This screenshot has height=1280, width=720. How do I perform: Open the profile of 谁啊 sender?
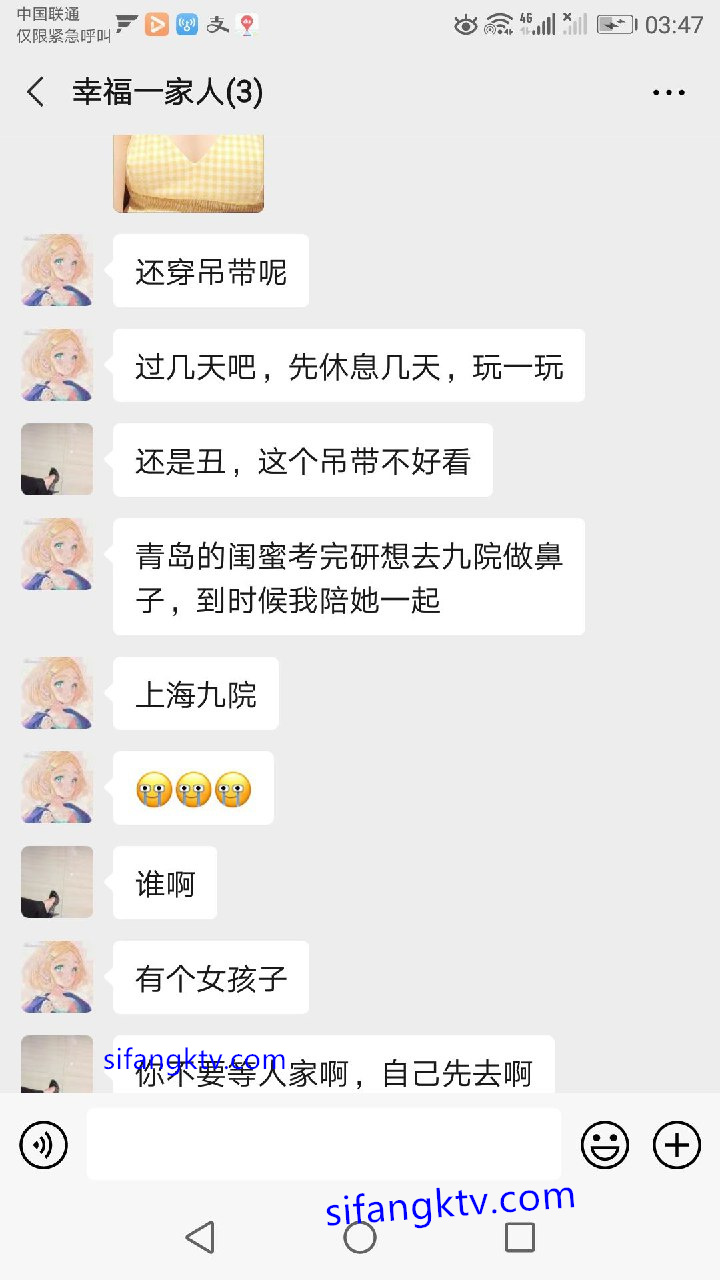(57, 882)
